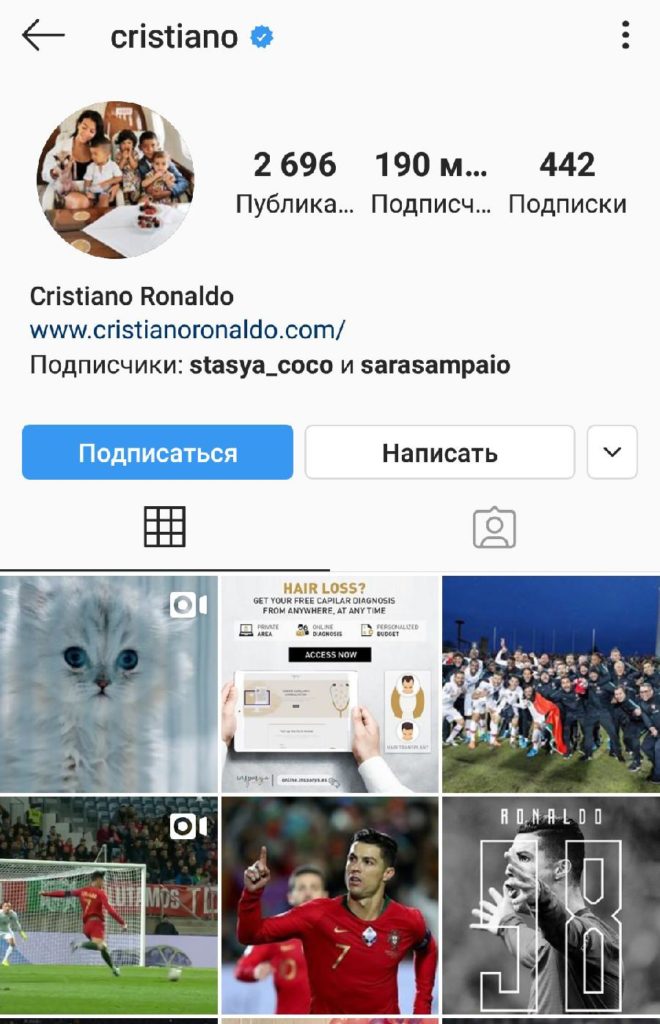Open the Hair Loss diagnosis post

point(329,684)
